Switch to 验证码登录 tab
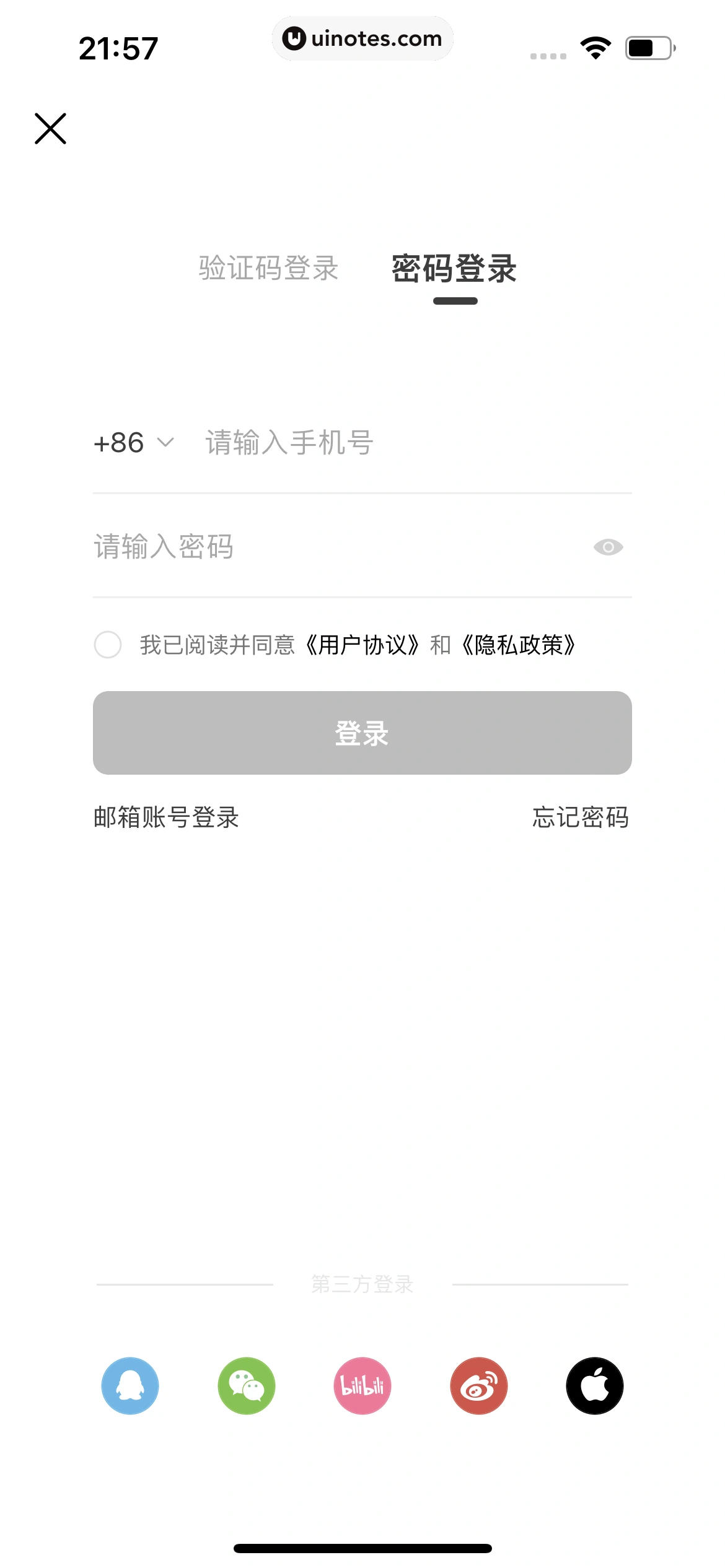 coord(268,268)
